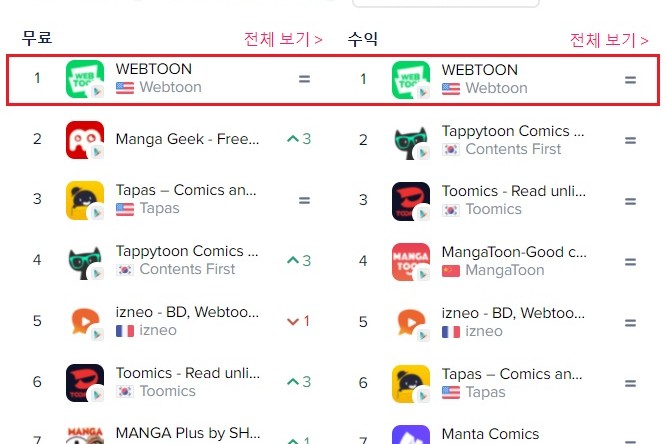Screen dimensions: 667x444
Task: Open Toomics in the 무료 list
Action: pos(187,373)
